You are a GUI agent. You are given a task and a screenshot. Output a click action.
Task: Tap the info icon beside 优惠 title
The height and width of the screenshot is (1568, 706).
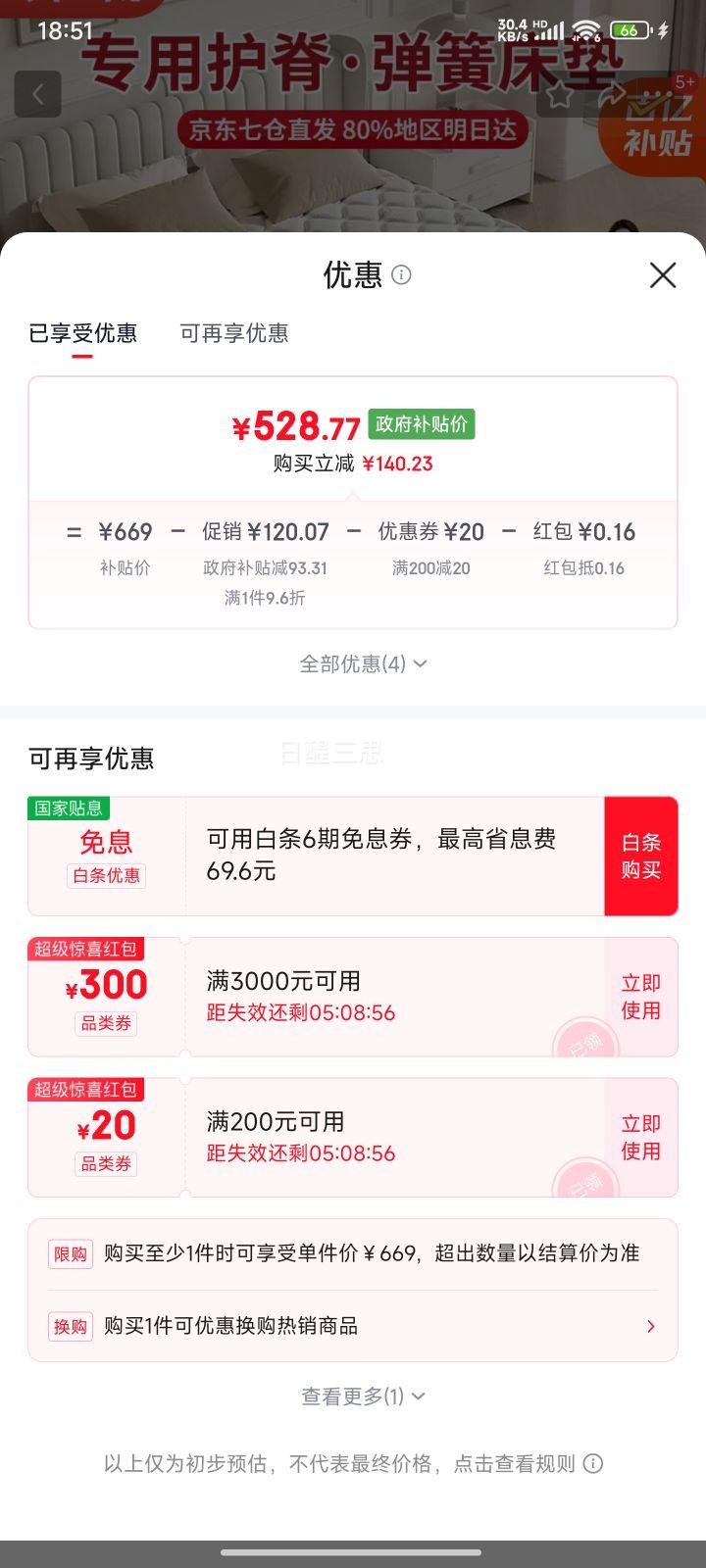[402, 276]
